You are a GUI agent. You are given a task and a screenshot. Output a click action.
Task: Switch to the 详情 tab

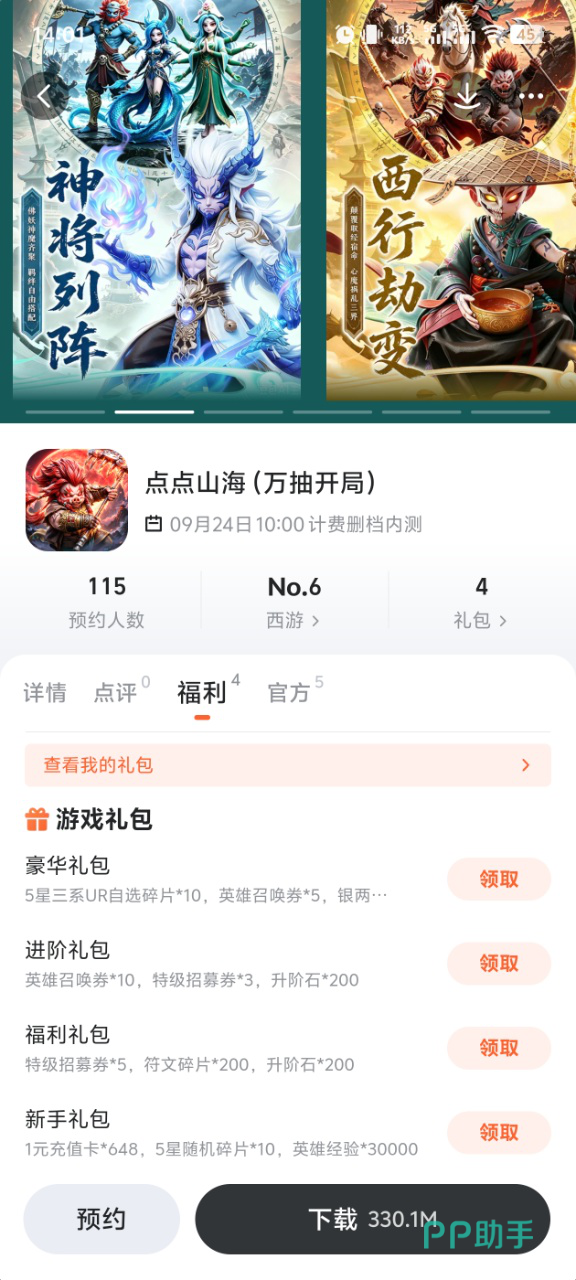click(45, 693)
